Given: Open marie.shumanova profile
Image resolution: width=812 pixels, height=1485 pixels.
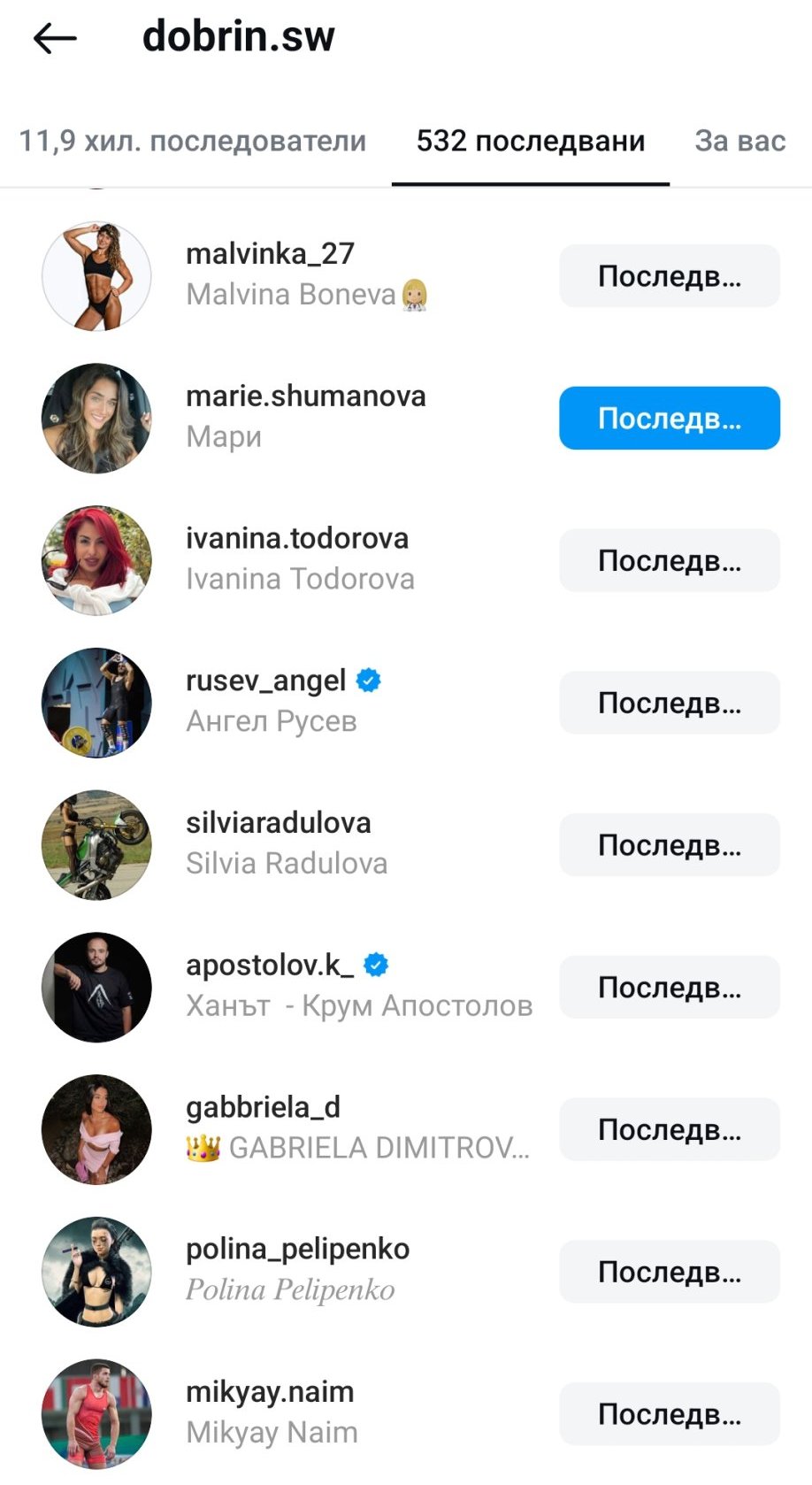Looking at the screenshot, I should 305,397.
